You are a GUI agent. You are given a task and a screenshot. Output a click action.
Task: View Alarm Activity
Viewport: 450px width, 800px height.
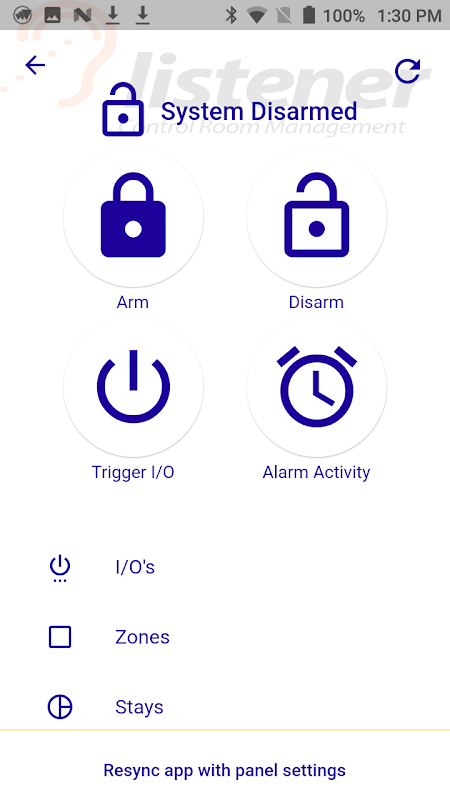click(x=316, y=387)
